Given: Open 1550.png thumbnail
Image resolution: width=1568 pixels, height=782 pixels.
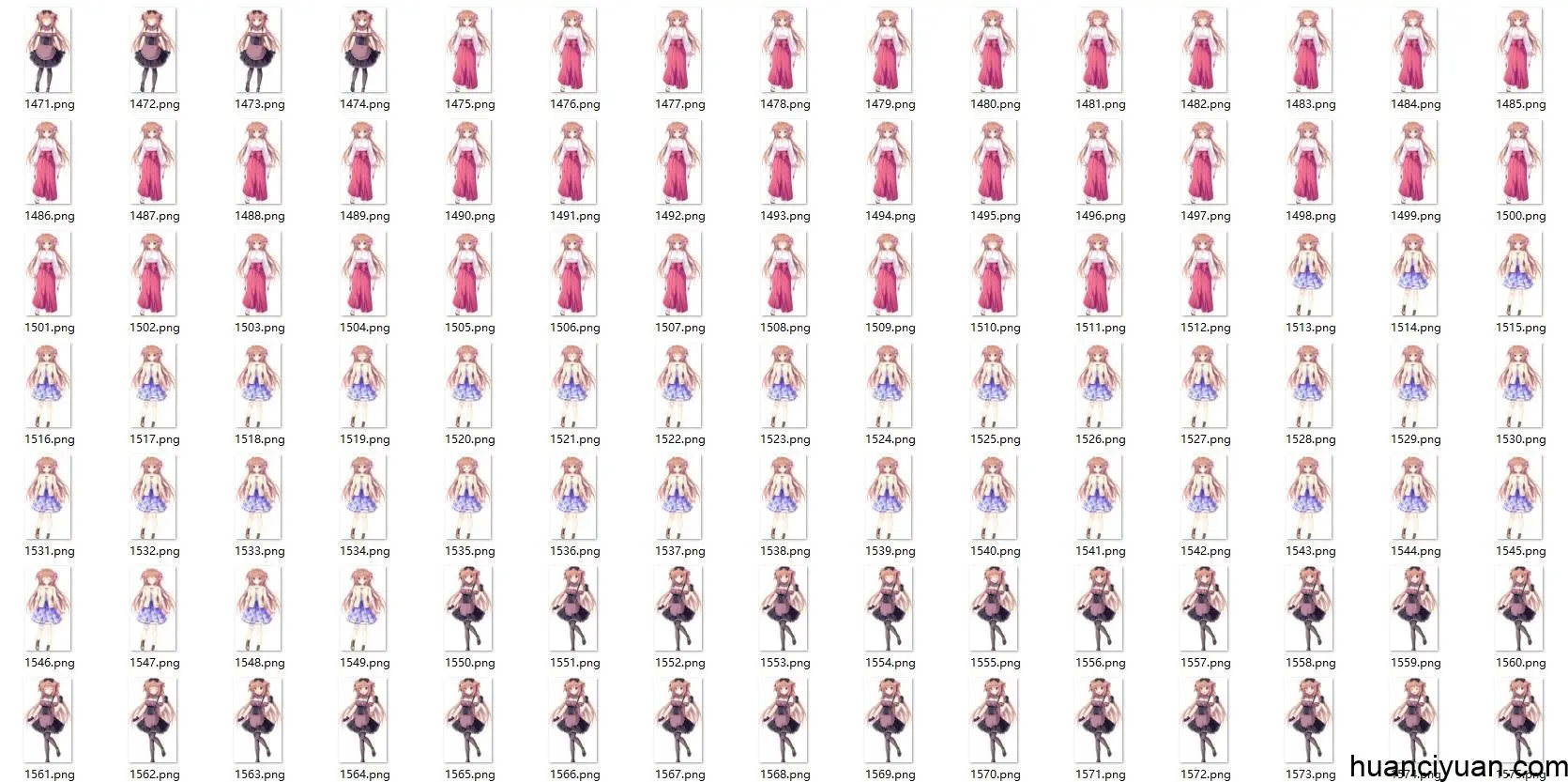Looking at the screenshot, I should pos(469,609).
